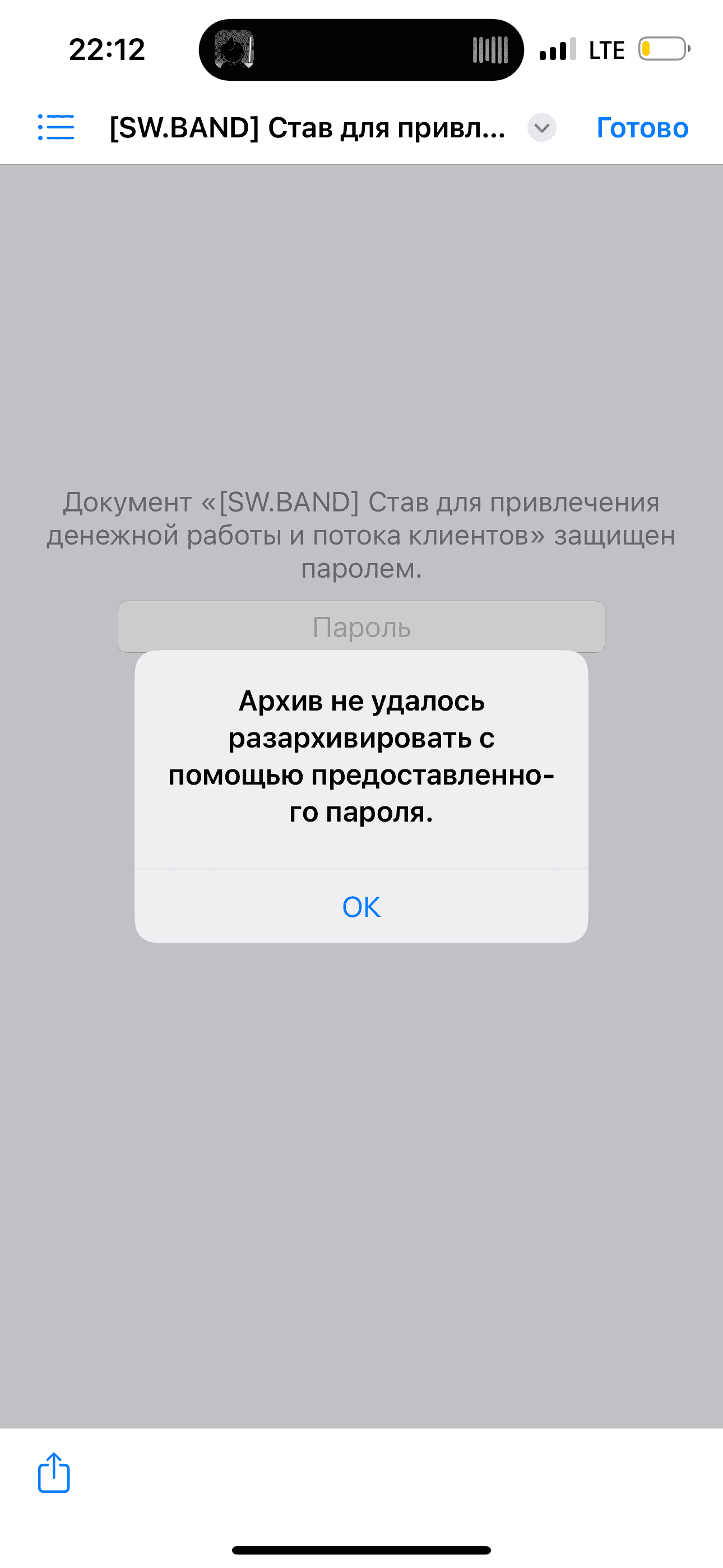Expand the document title dropdown
The width and height of the screenshot is (723, 1568).
click(x=541, y=128)
